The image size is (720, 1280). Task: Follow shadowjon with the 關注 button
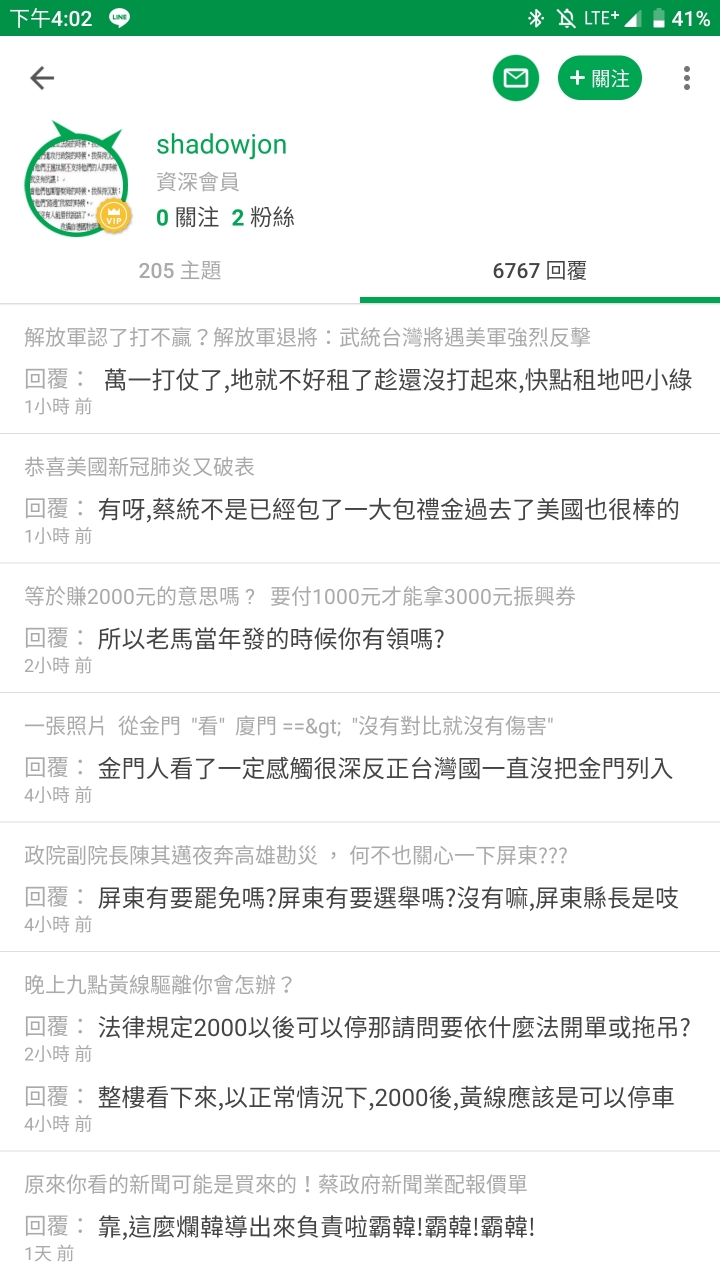(x=599, y=78)
